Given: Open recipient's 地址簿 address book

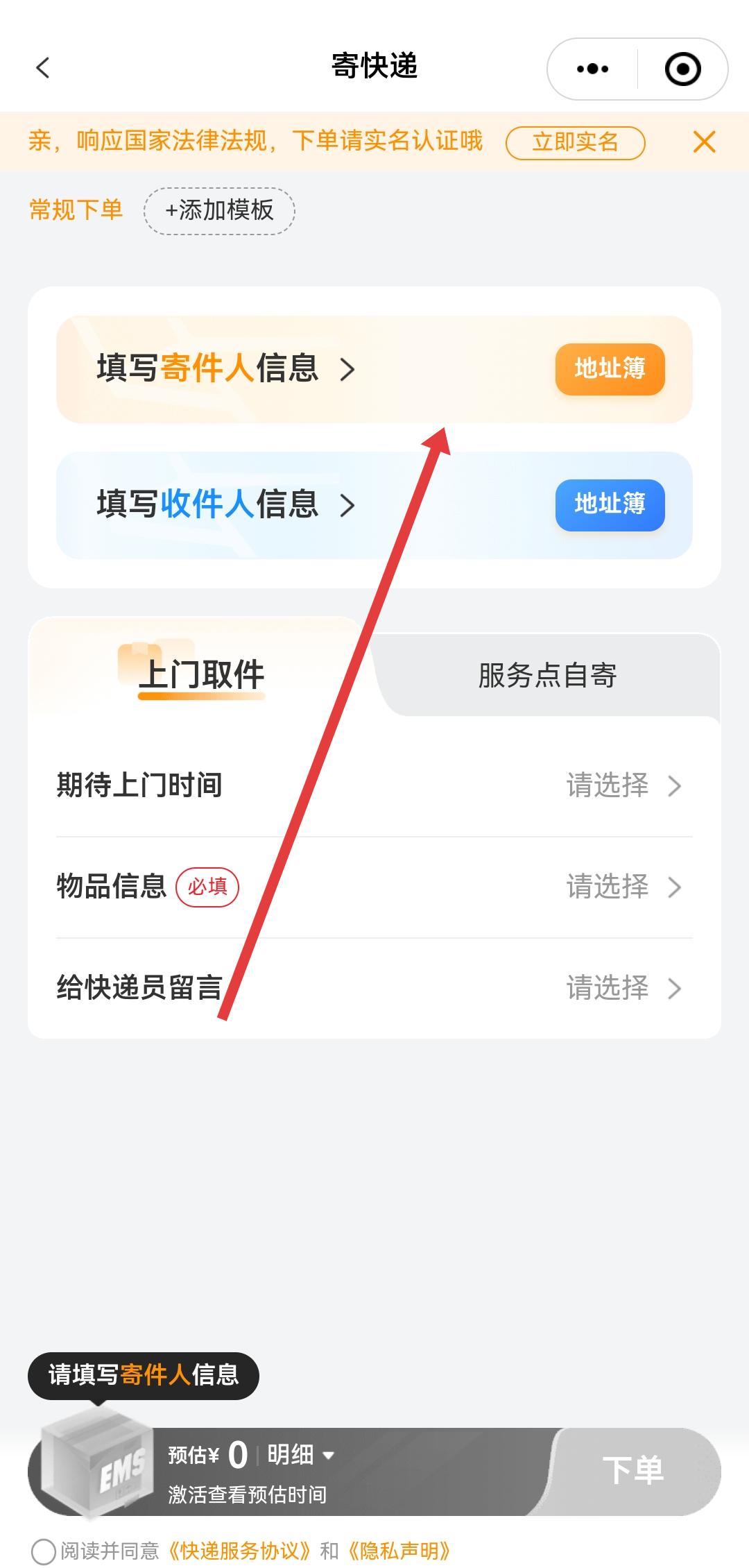Looking at the screenshot, I should point(610,504).
